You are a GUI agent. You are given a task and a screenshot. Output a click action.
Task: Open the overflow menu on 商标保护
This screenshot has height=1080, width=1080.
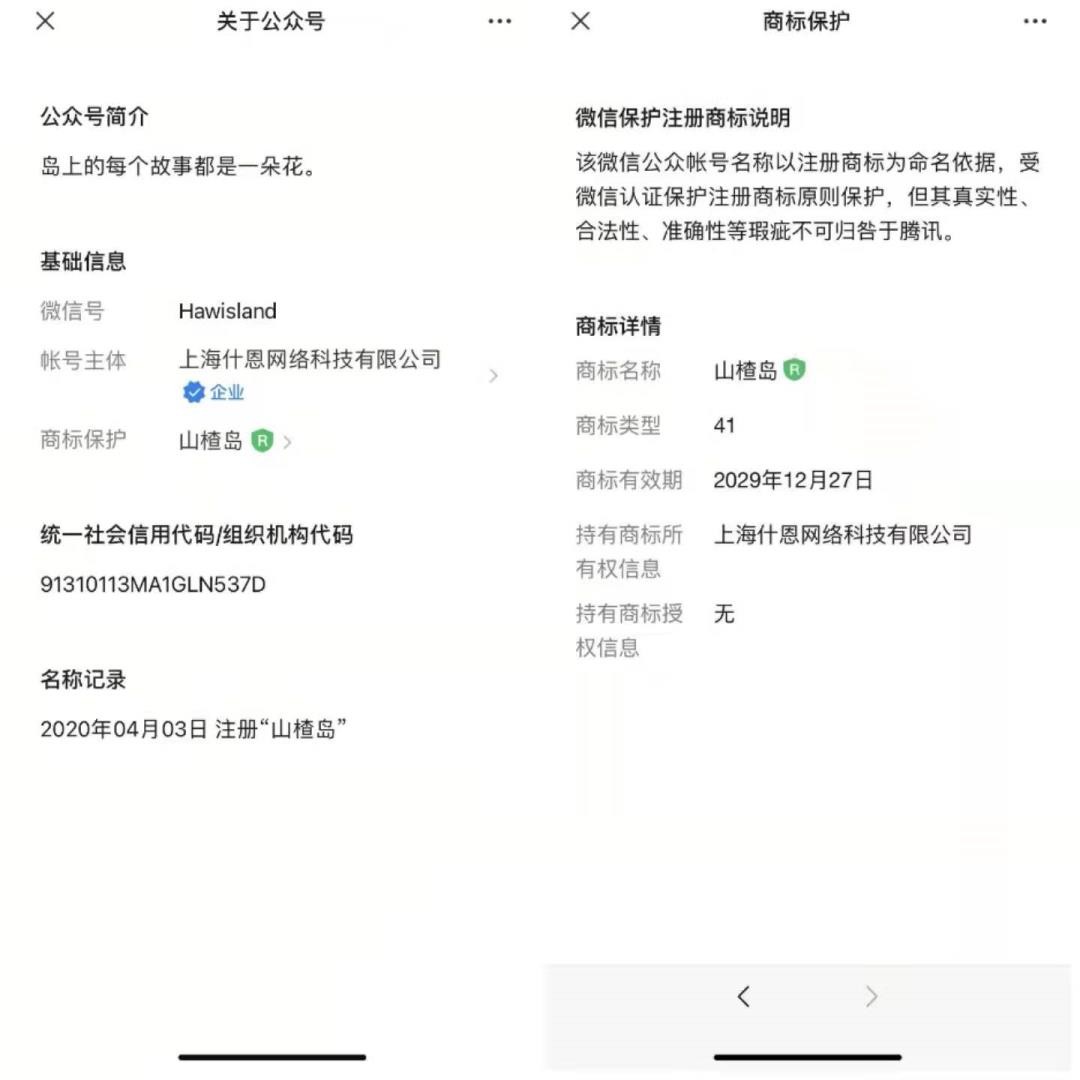tap(1035, 21)
